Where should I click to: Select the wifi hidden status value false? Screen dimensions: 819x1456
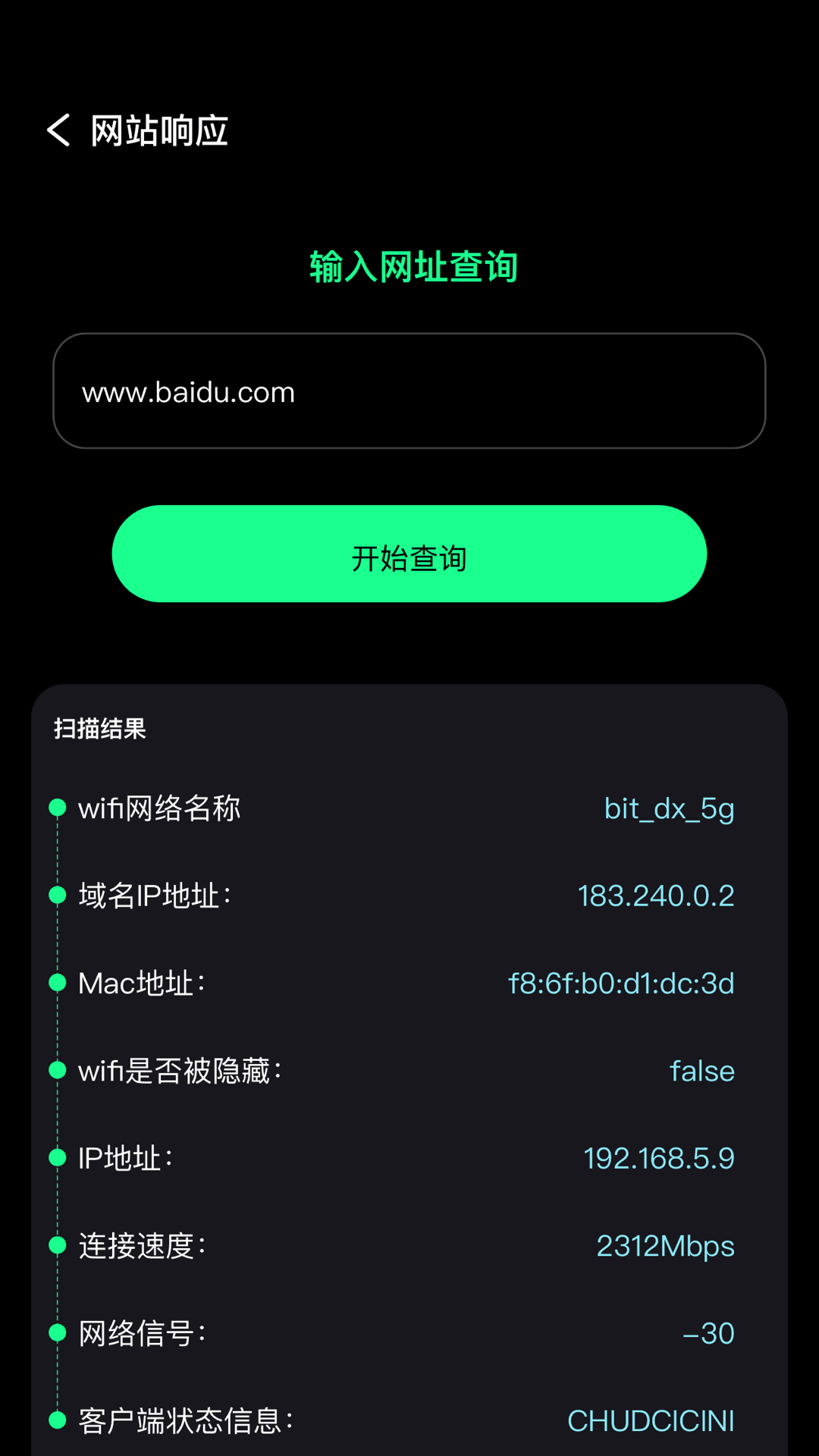701,1070
